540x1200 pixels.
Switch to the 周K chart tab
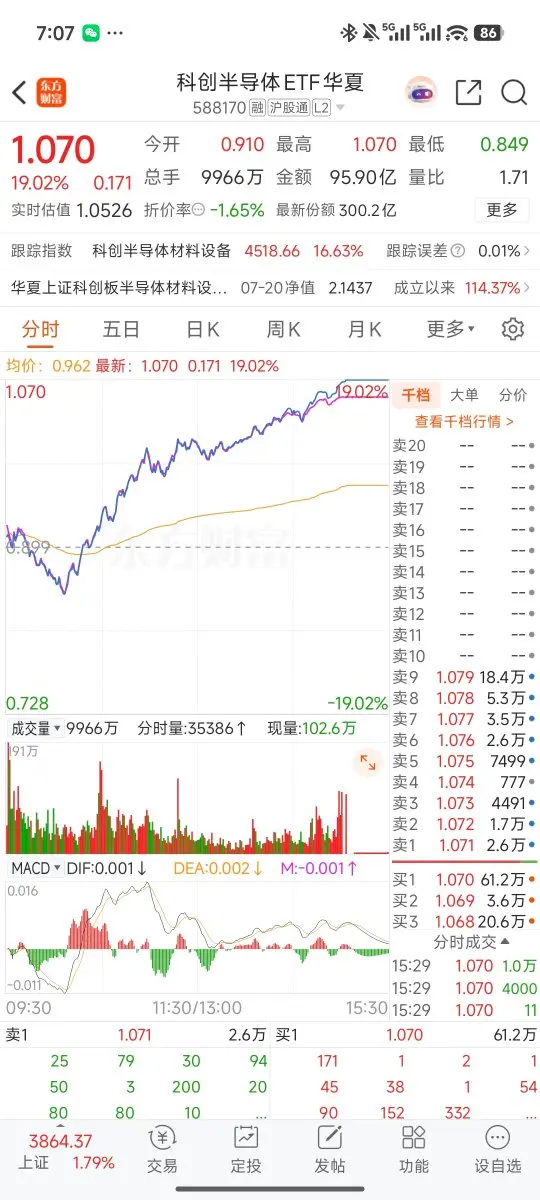[284, 329]
